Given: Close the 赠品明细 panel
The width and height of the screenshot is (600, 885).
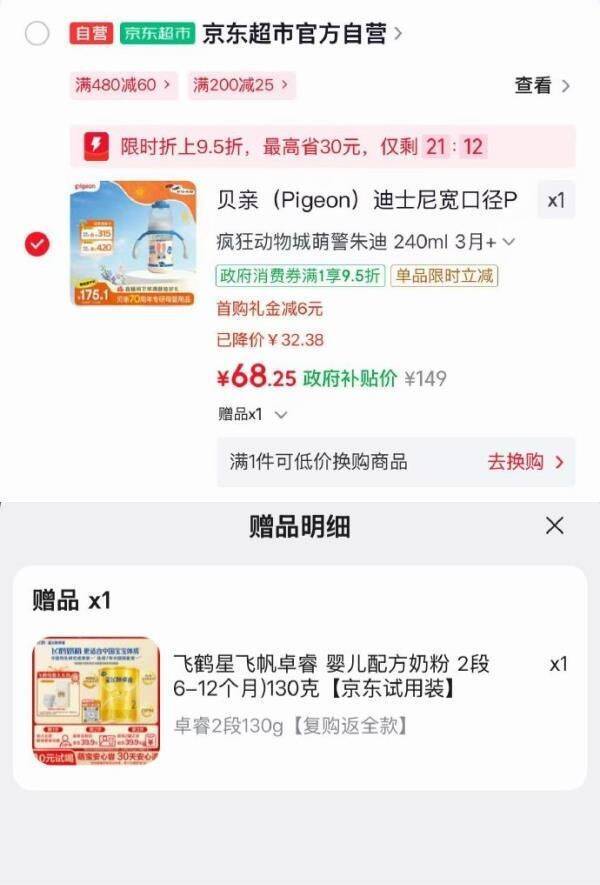Looking at the screenshot, I should [x=554, y=525].
